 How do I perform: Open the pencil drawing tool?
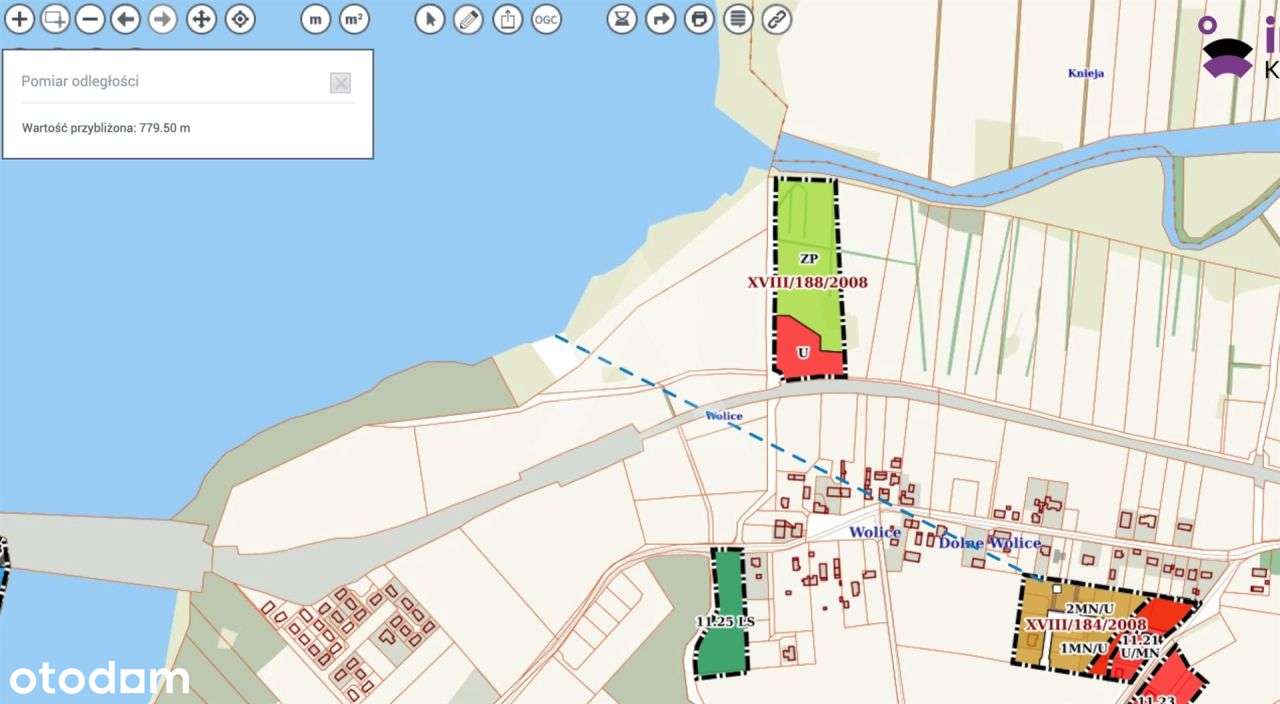(468, 18)
